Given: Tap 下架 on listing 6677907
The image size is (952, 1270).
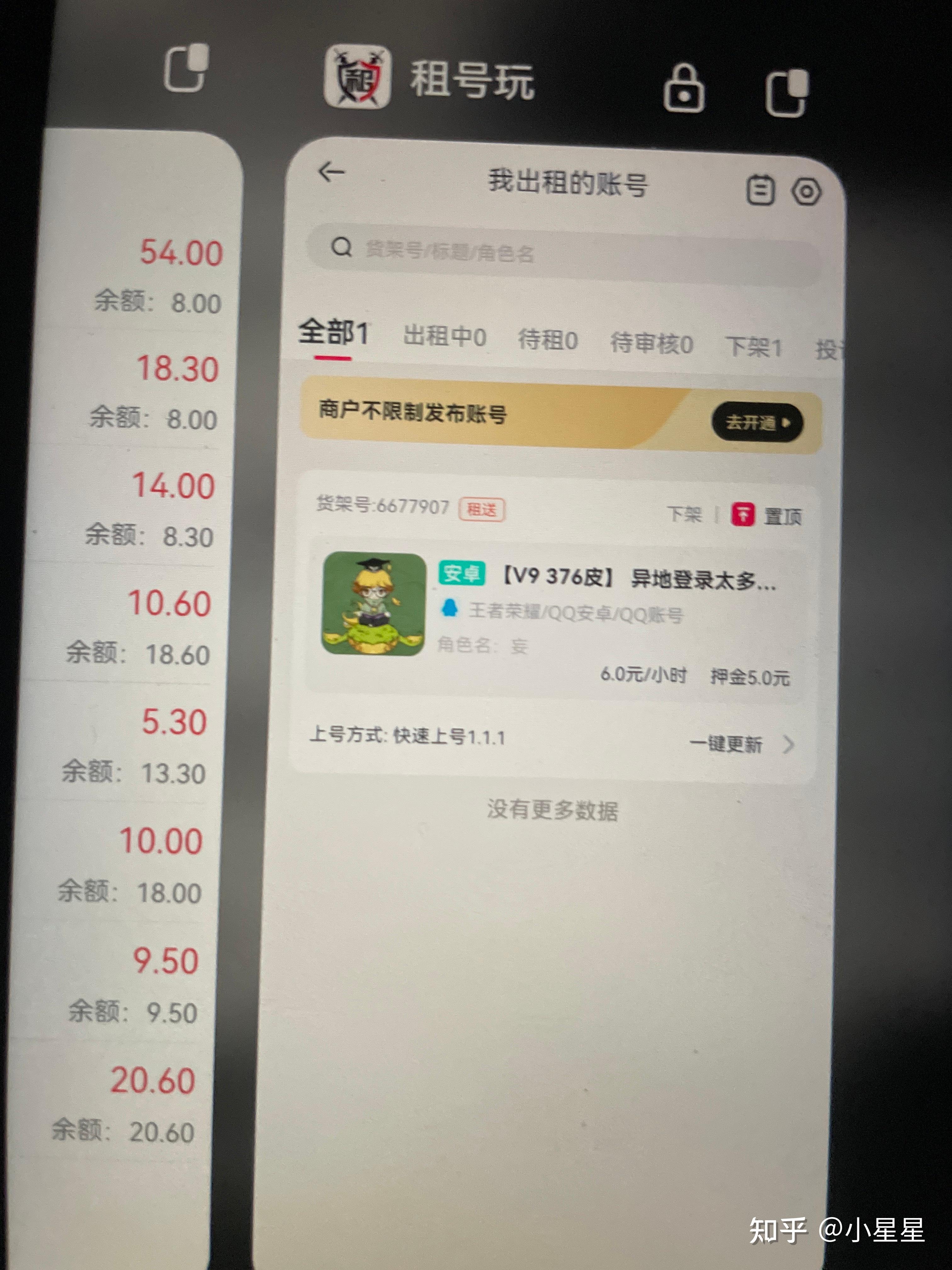Looking at the screenshot, I should 685,514.
